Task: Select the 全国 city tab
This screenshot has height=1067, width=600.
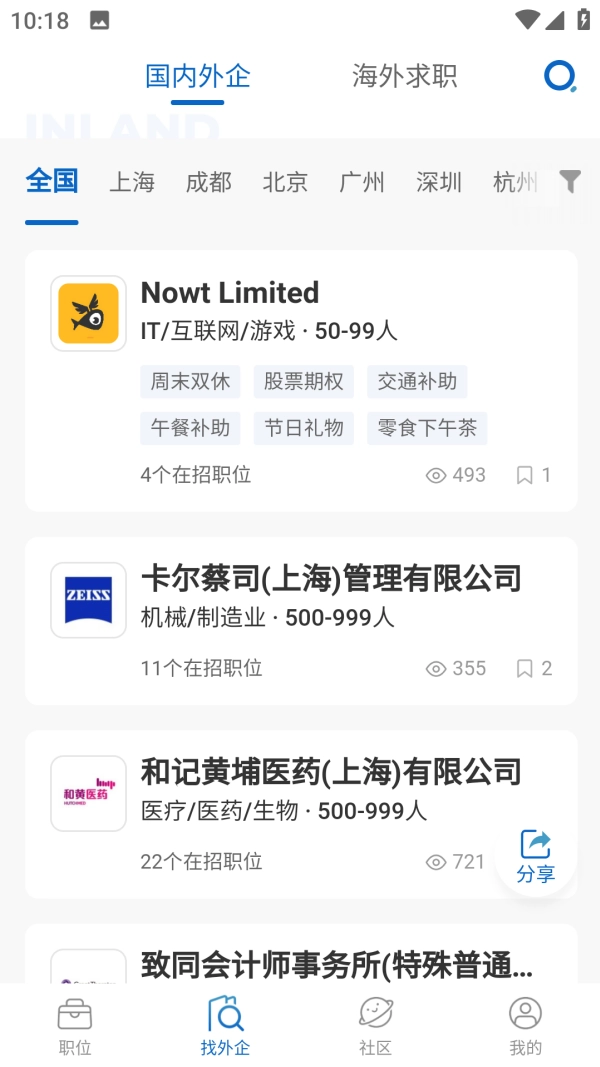Action: [x=52, y=181]
